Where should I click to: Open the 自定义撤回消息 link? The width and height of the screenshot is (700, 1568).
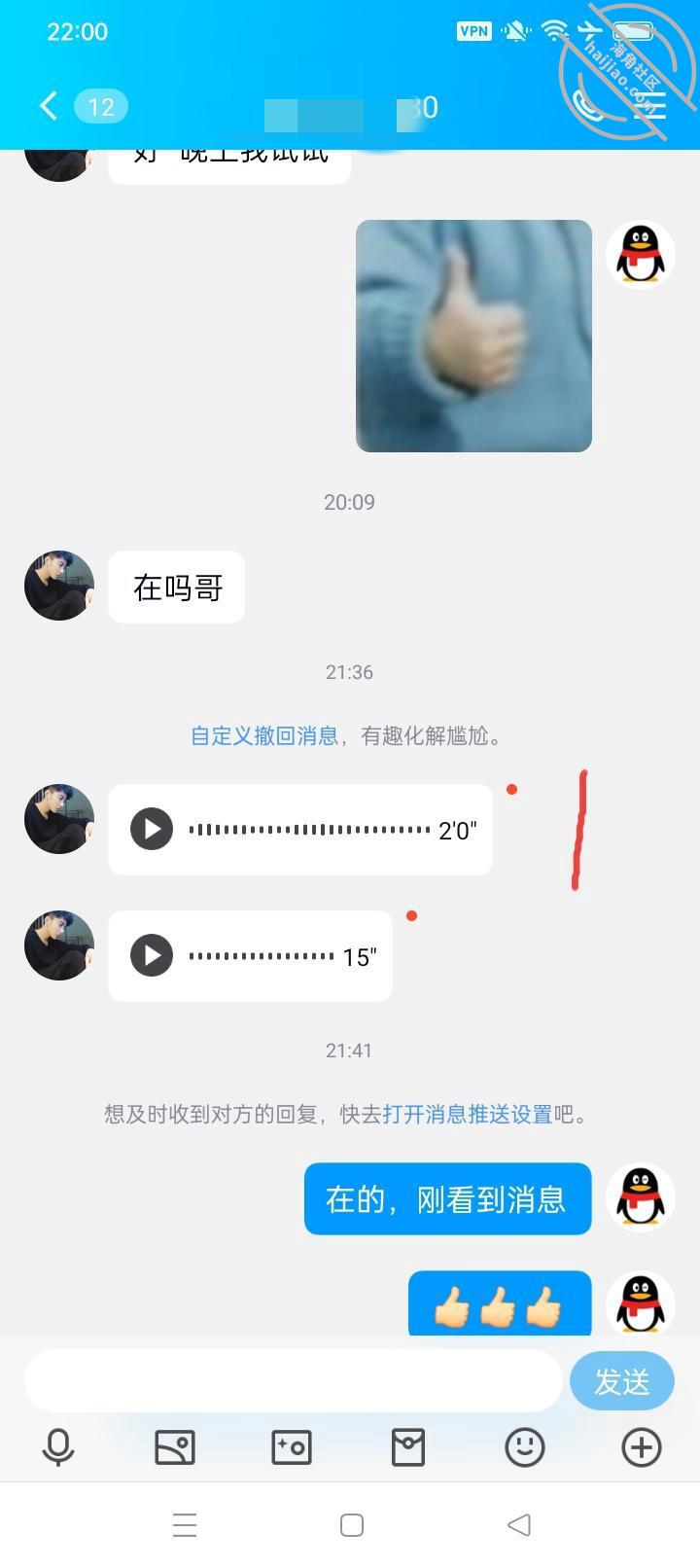pos(264,735)
